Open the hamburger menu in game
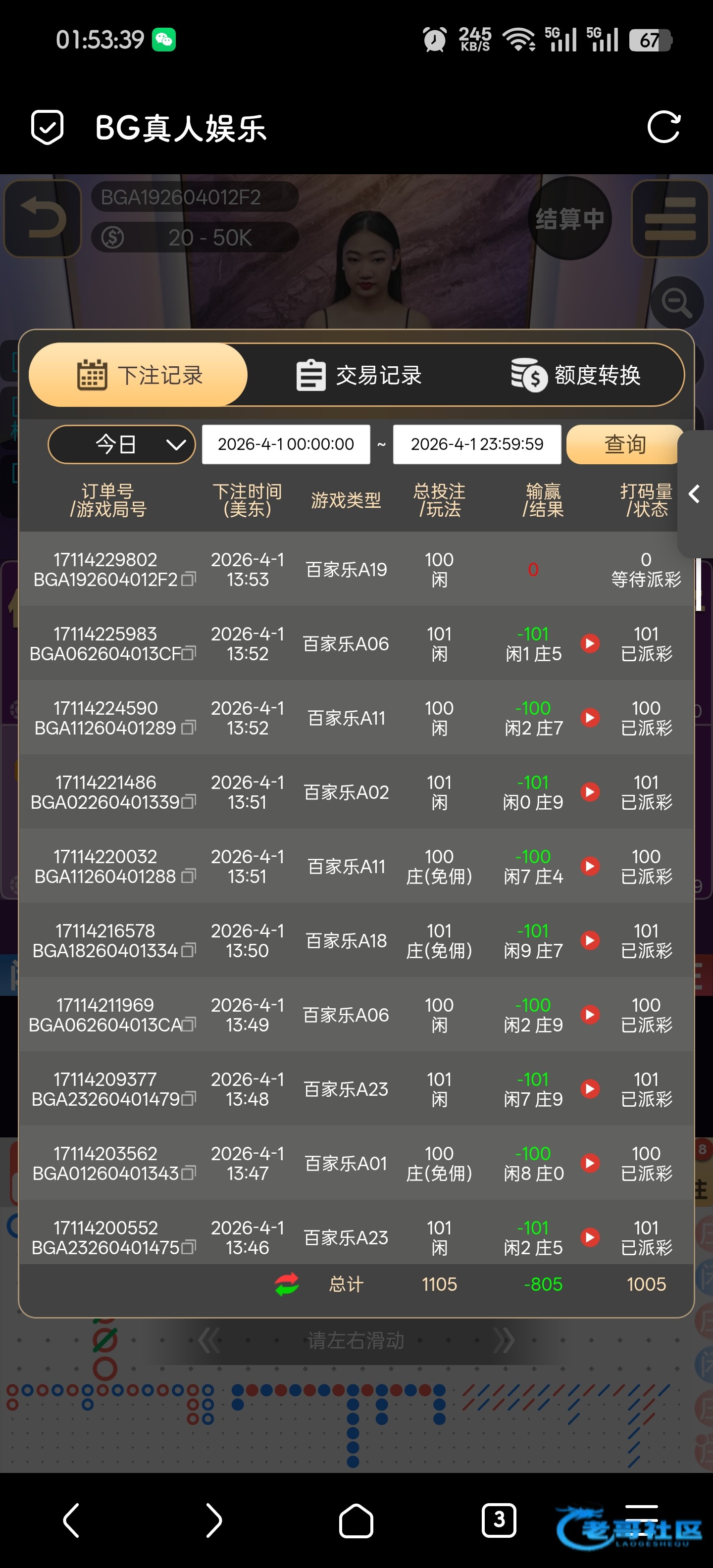Image resolution: width=713 pixels, height=1568 pixels. [670, 219]
